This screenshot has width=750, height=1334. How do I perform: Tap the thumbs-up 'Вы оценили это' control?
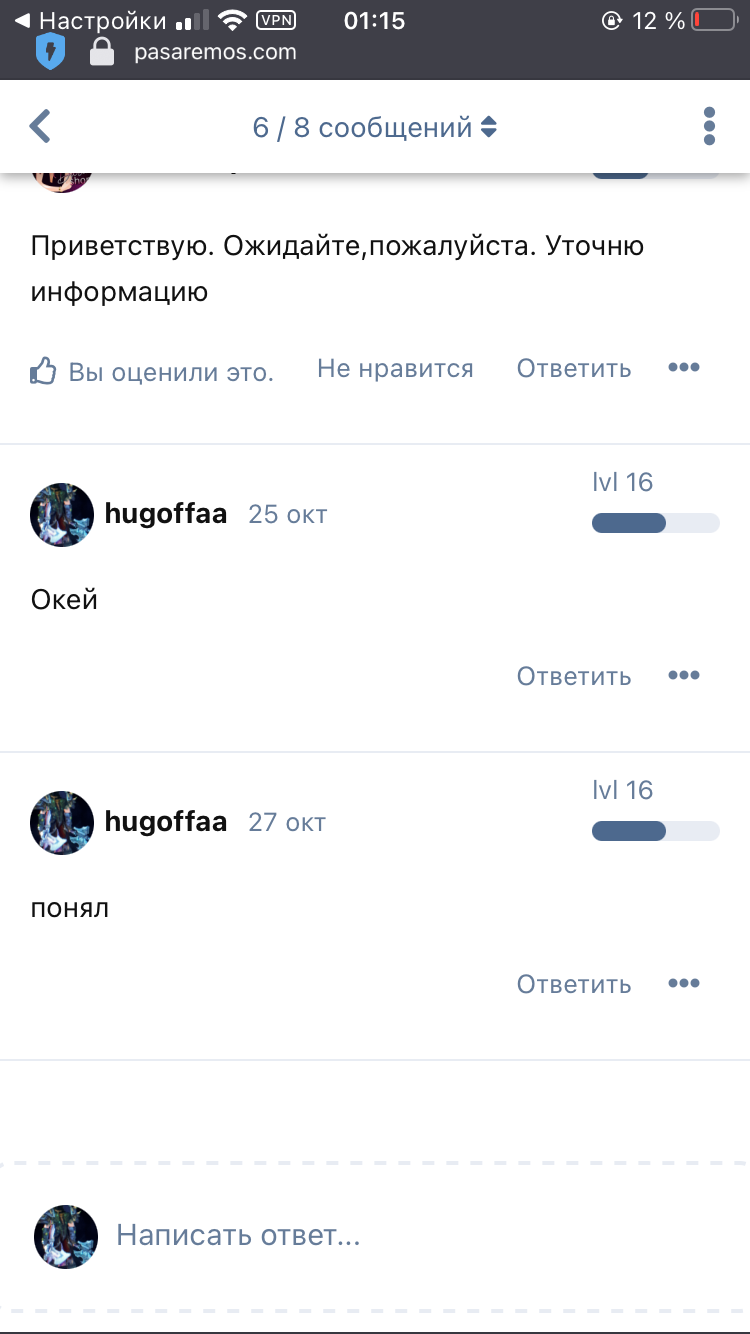point(151,372)
